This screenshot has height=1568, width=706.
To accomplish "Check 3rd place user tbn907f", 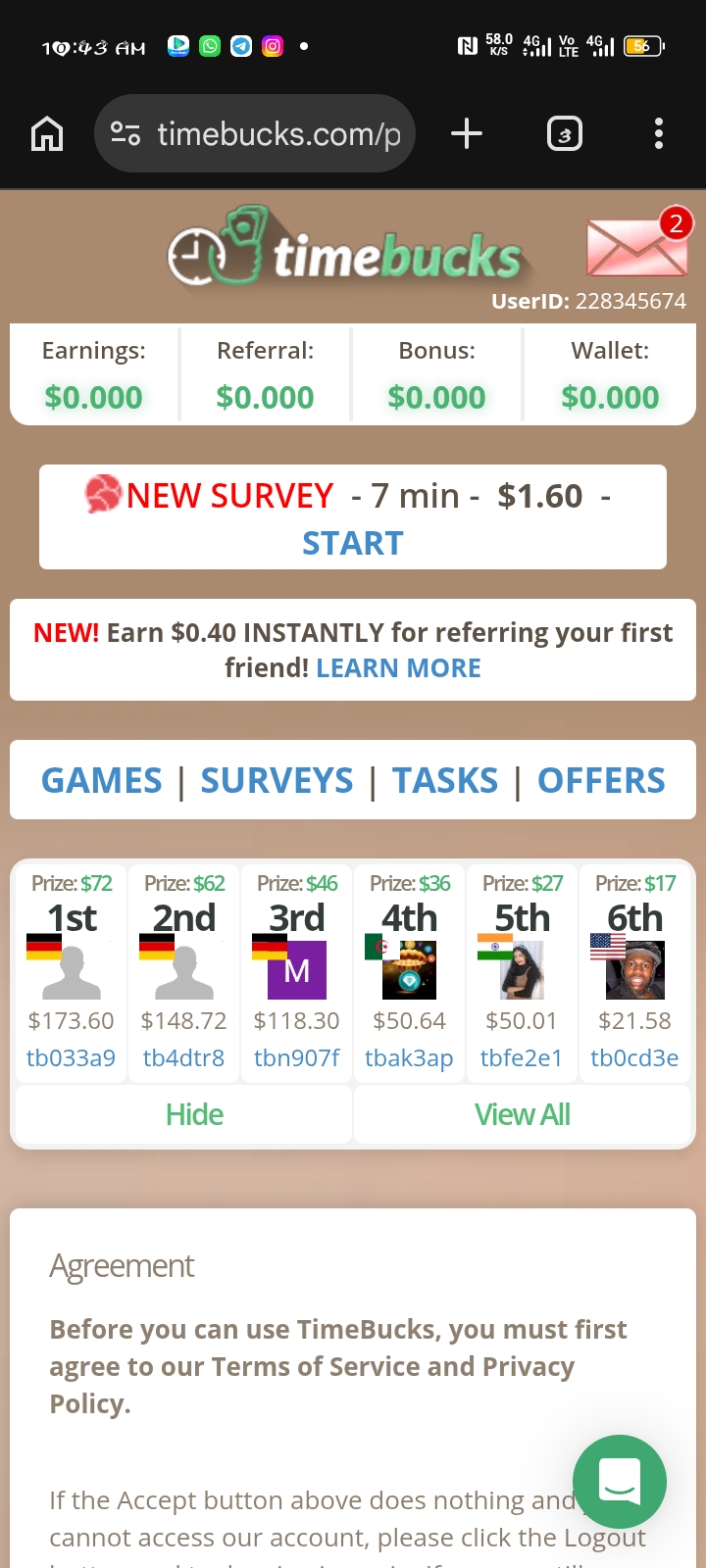I will pyautogui.click(x=296, y=1058).
